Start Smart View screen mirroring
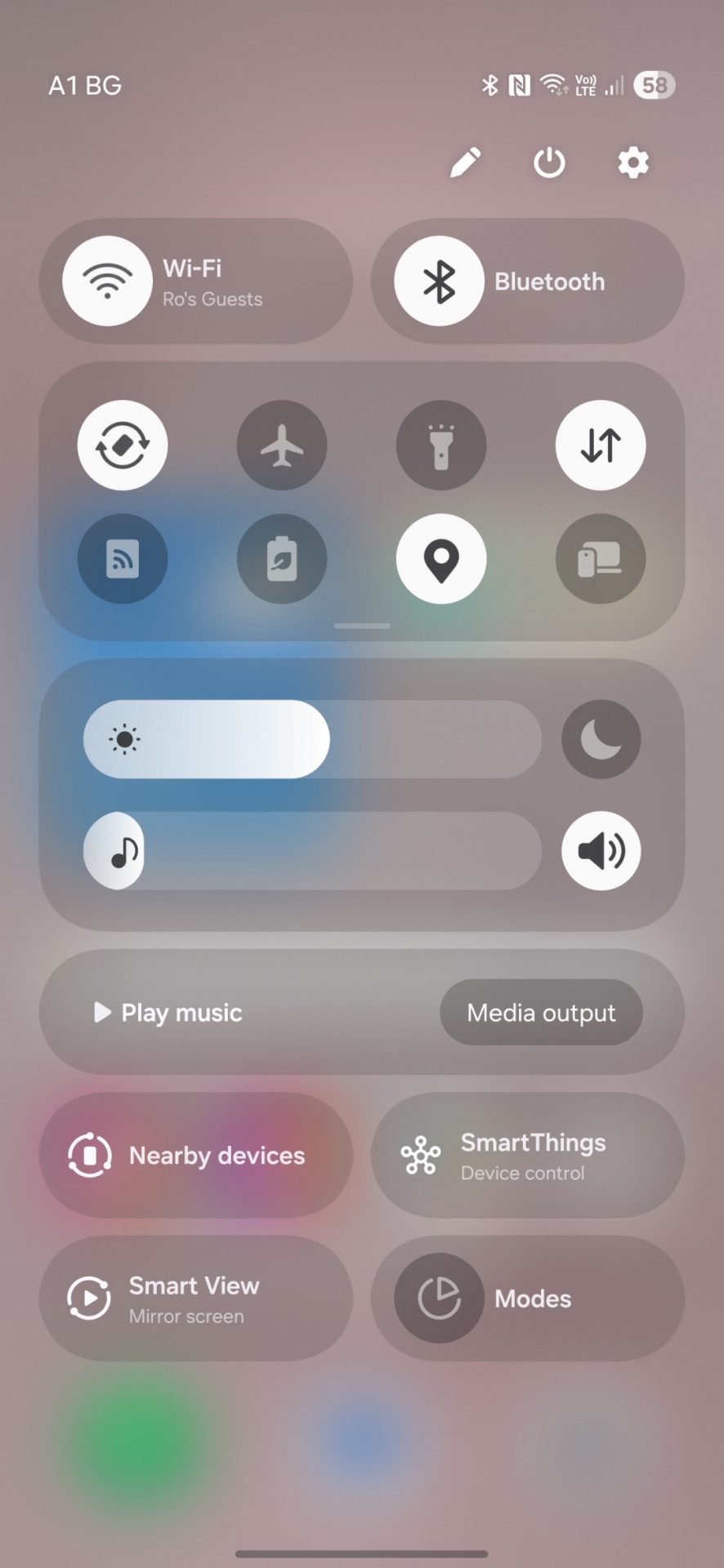The image size is (724, 1568). [196, 1298]
